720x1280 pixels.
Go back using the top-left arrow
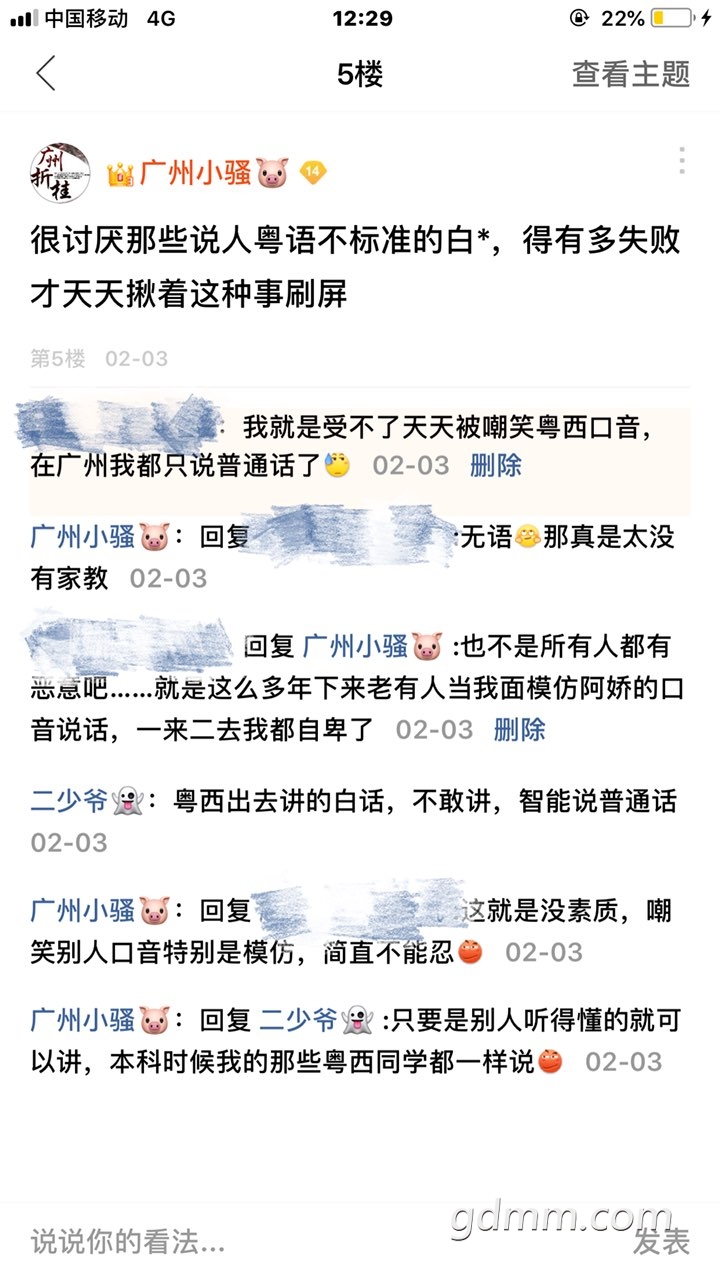tap(46, 74)
